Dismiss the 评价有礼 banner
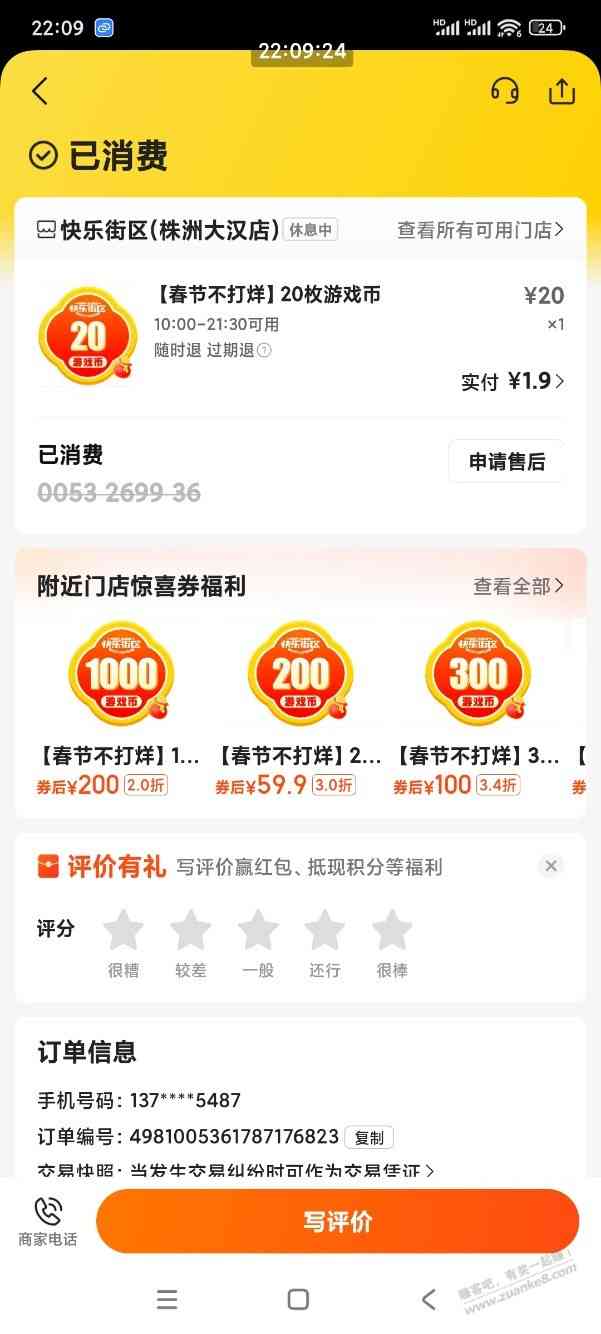 point(551,866)
